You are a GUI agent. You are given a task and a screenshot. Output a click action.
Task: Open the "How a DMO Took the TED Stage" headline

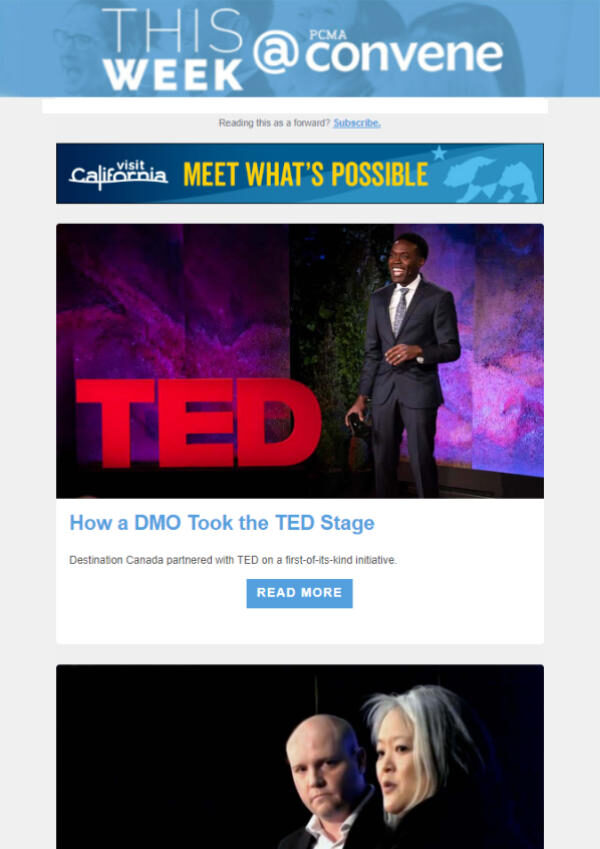click(x=222, y=523)
